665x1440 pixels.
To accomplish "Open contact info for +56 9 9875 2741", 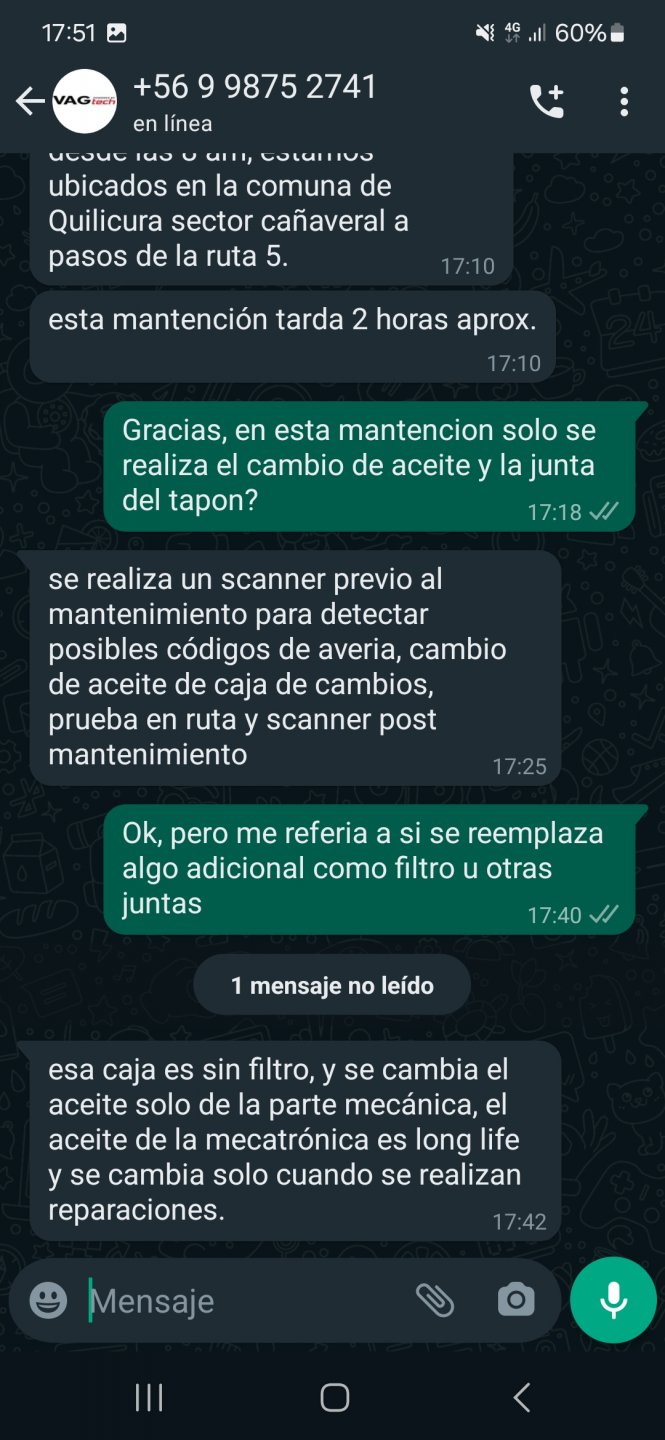I will tap(255, 100).
